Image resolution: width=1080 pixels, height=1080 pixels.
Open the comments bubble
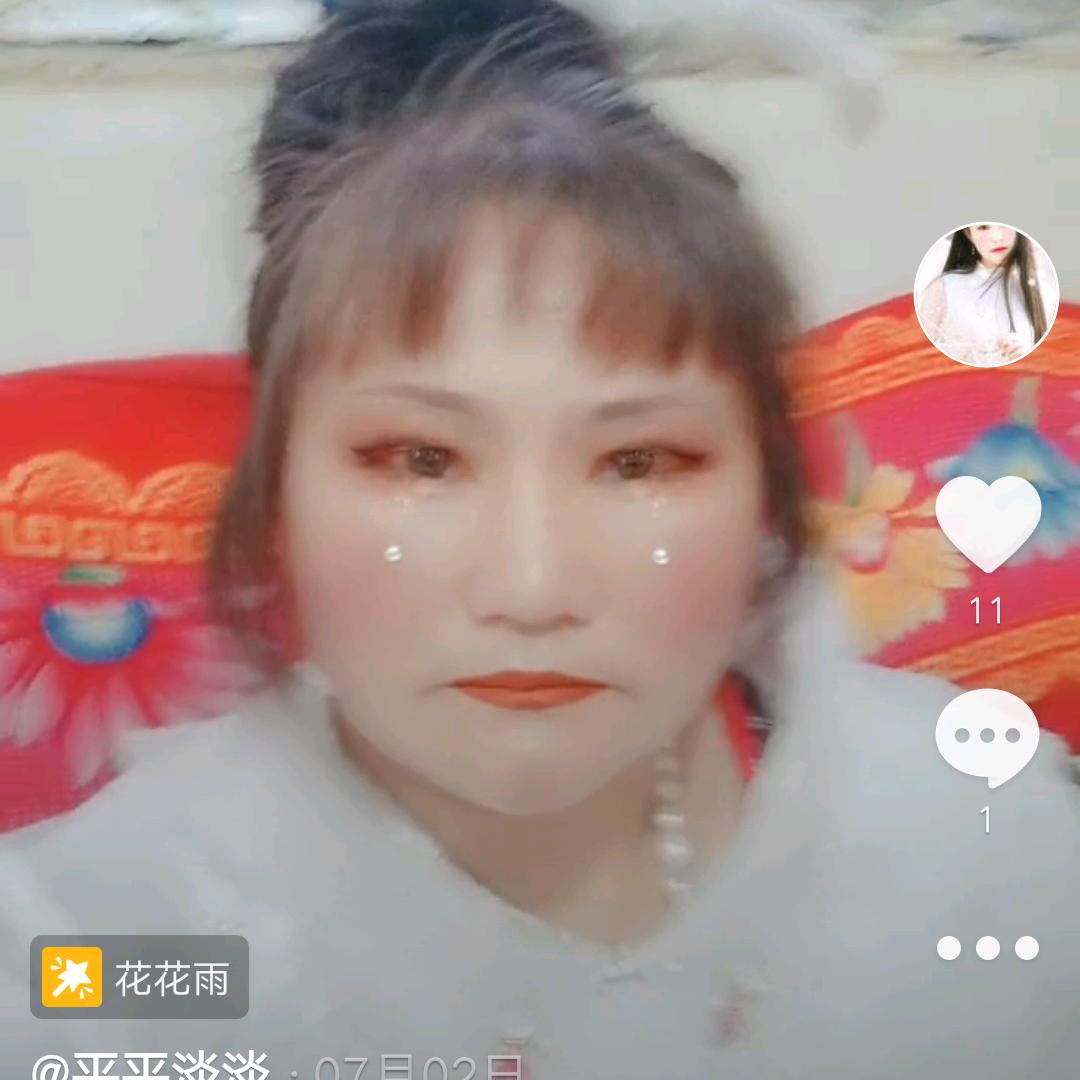click(987, 738)
